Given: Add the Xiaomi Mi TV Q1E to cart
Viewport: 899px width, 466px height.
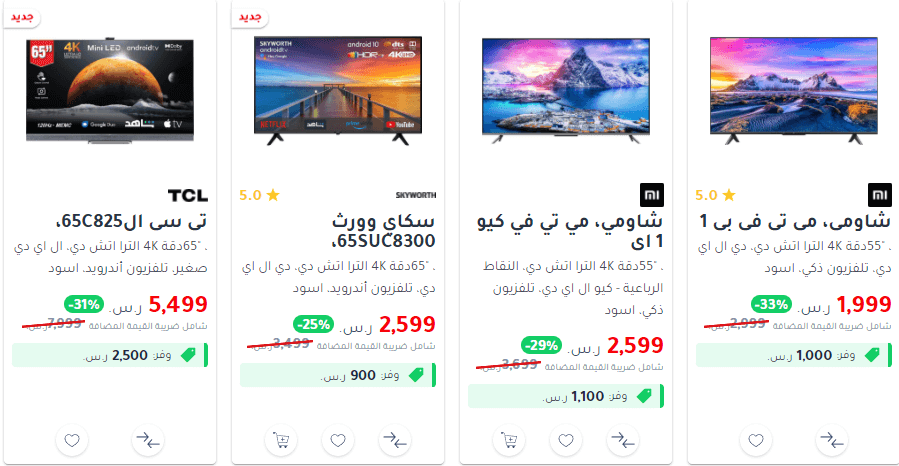Looking at the screenshot, I should tap(509, 440).
